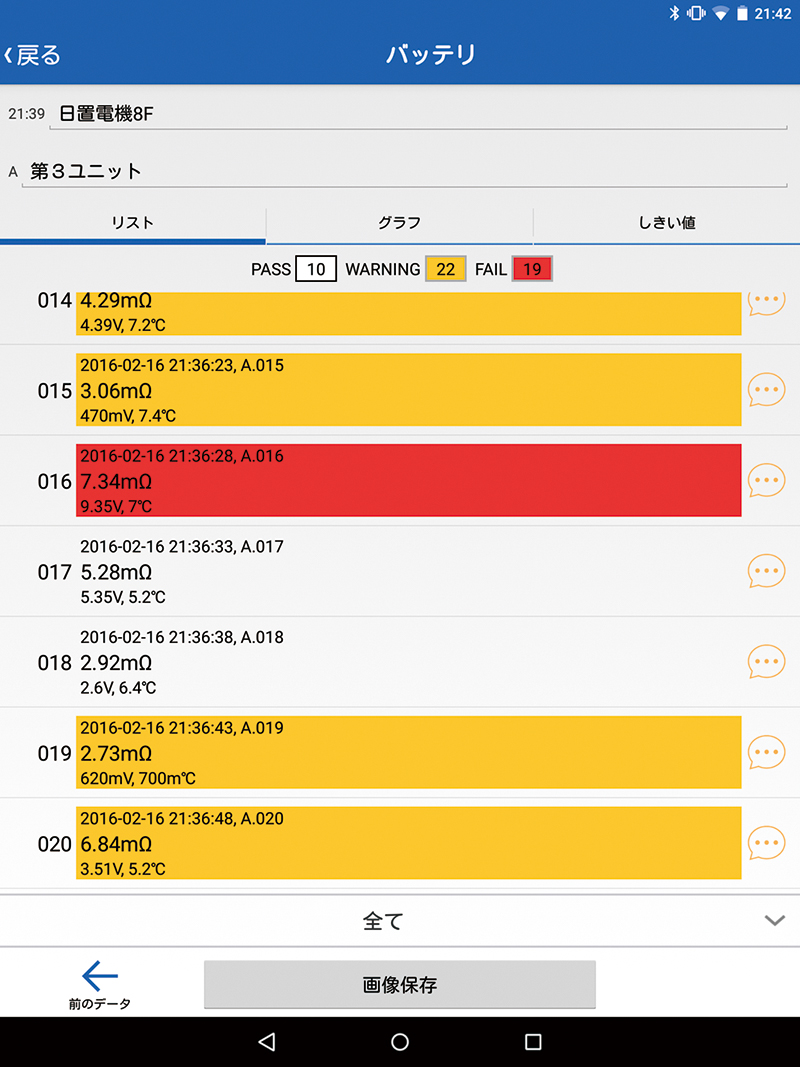The width and height of the screenshot is (800, 1067).
Task: Open the しきい値 tab
Action: point(667,223)
